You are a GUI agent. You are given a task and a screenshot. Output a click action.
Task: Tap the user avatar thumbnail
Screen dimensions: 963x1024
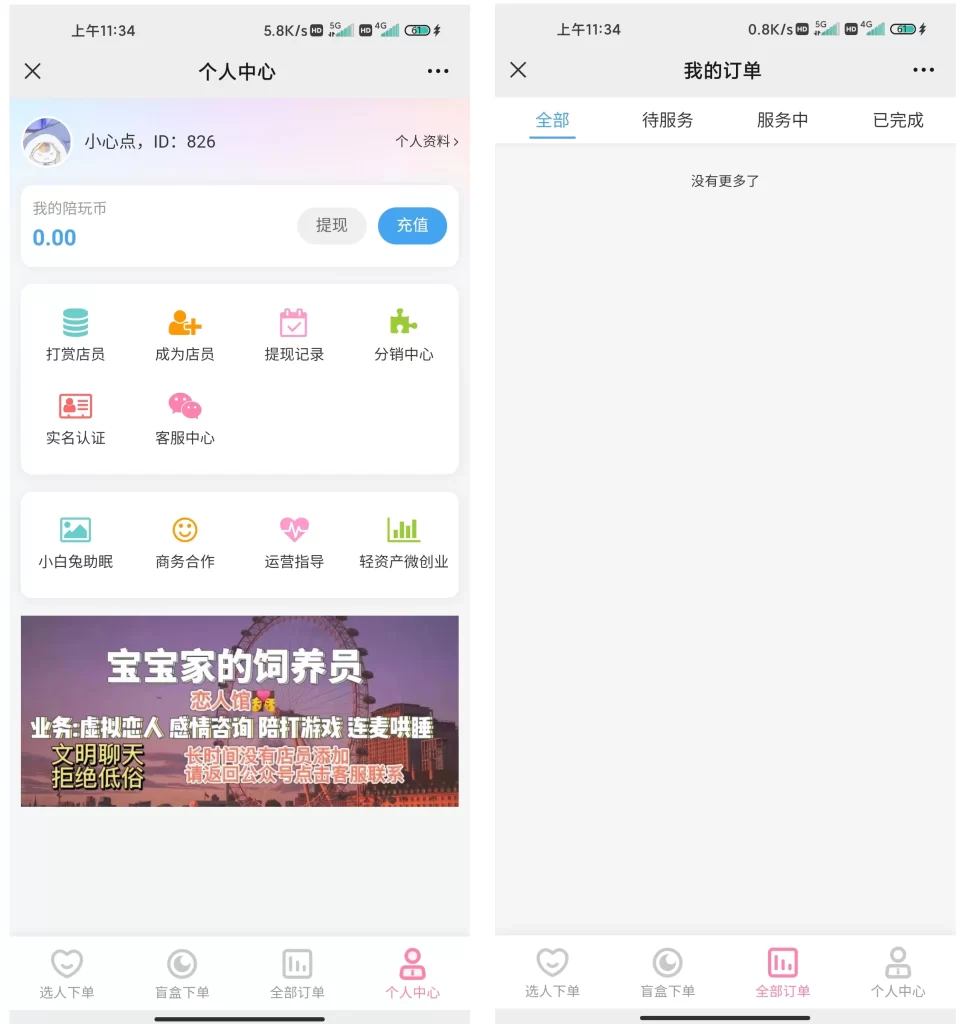click(x=46, y=141)
